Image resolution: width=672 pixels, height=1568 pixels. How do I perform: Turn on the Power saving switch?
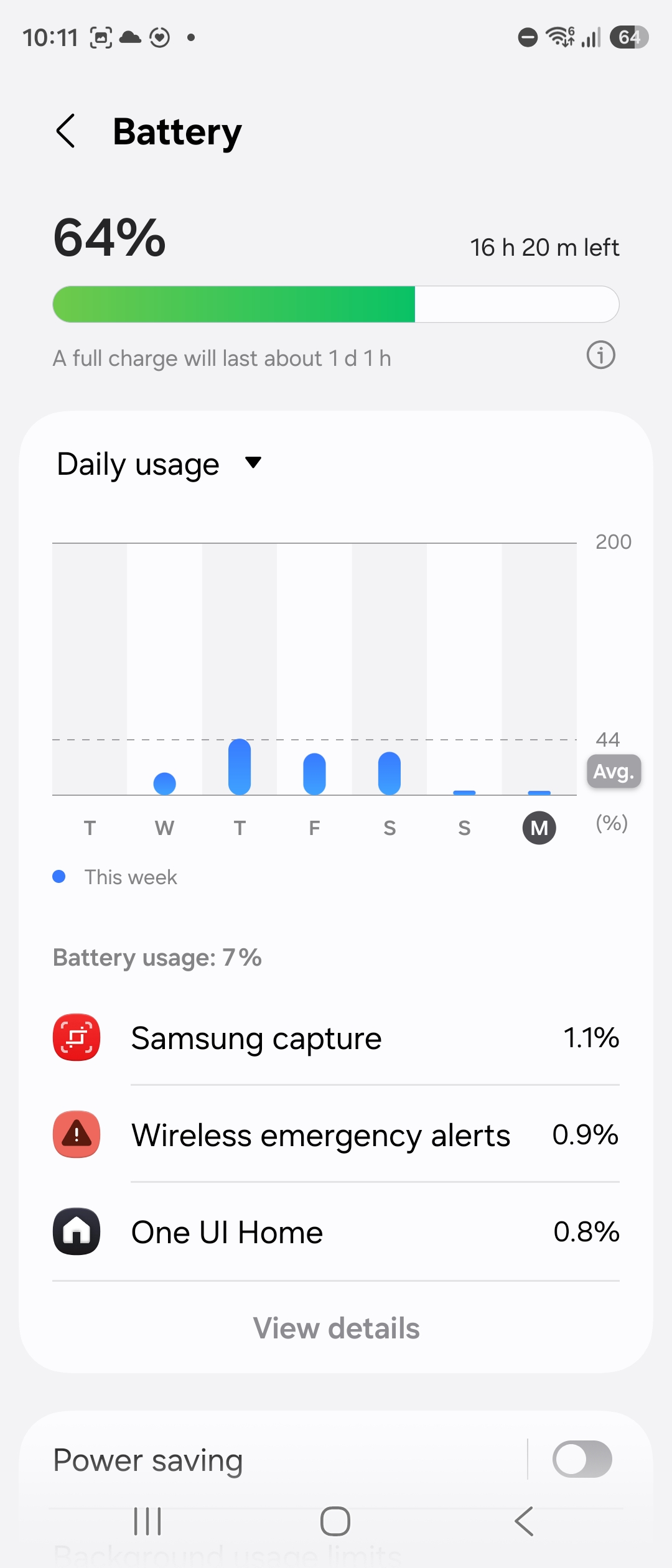coord(582,1459)
